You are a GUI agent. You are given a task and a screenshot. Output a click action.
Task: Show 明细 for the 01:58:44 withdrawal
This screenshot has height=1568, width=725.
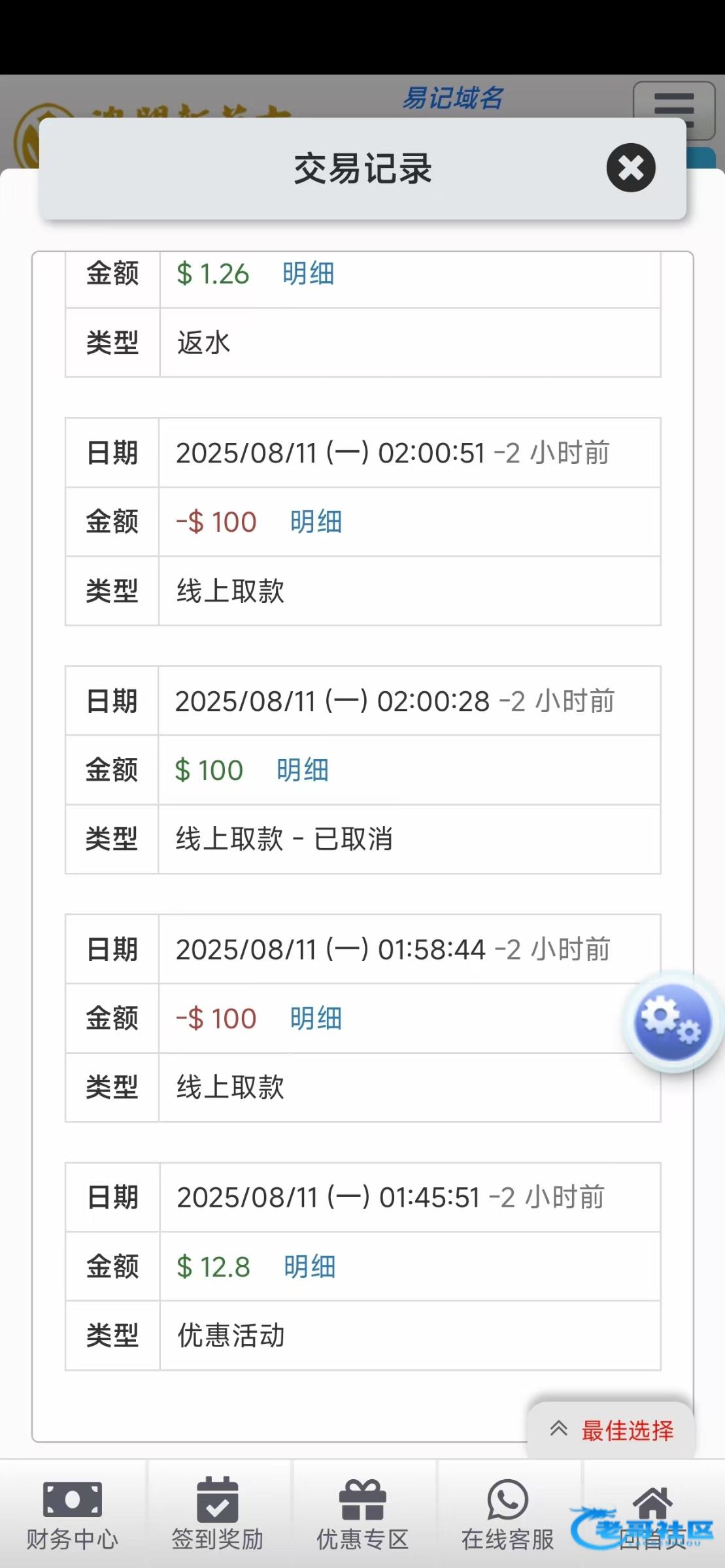tap(316, 1019)
